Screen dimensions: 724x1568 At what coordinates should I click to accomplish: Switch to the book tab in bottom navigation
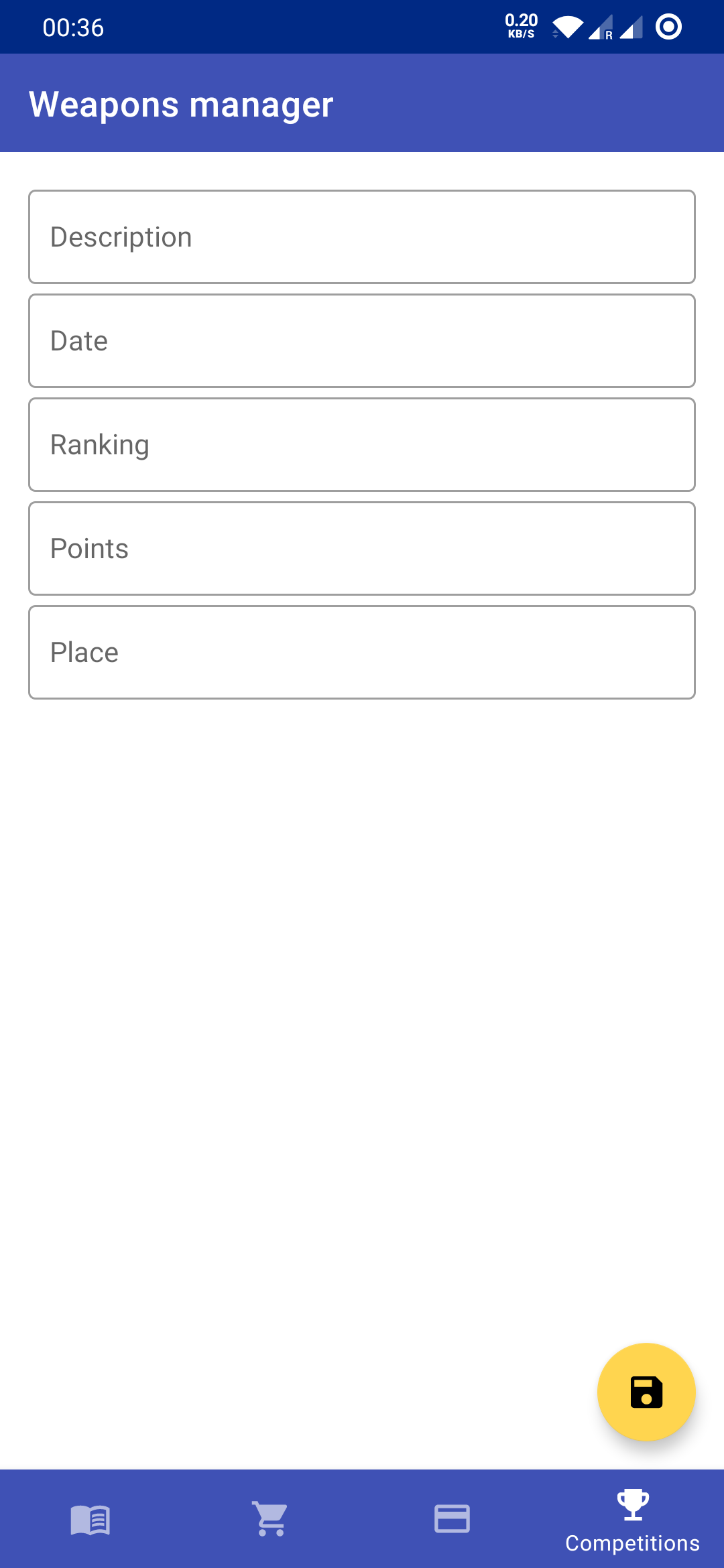(90, 1519)
